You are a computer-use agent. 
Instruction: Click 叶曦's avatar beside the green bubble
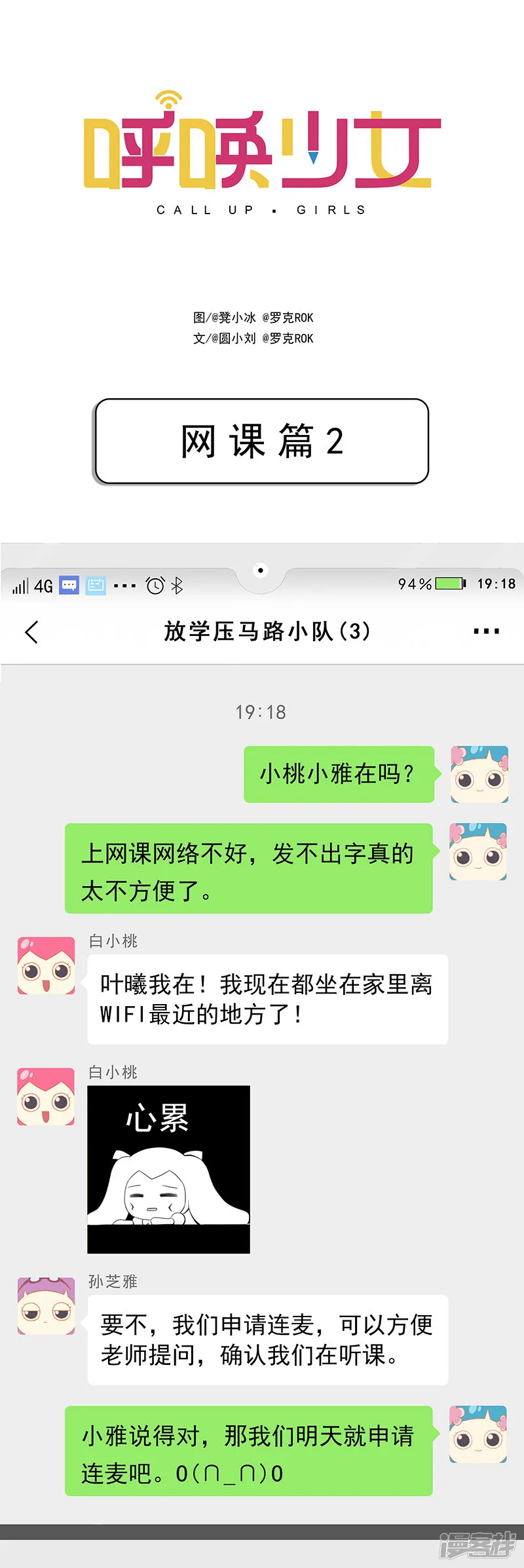tap(478, 774)
